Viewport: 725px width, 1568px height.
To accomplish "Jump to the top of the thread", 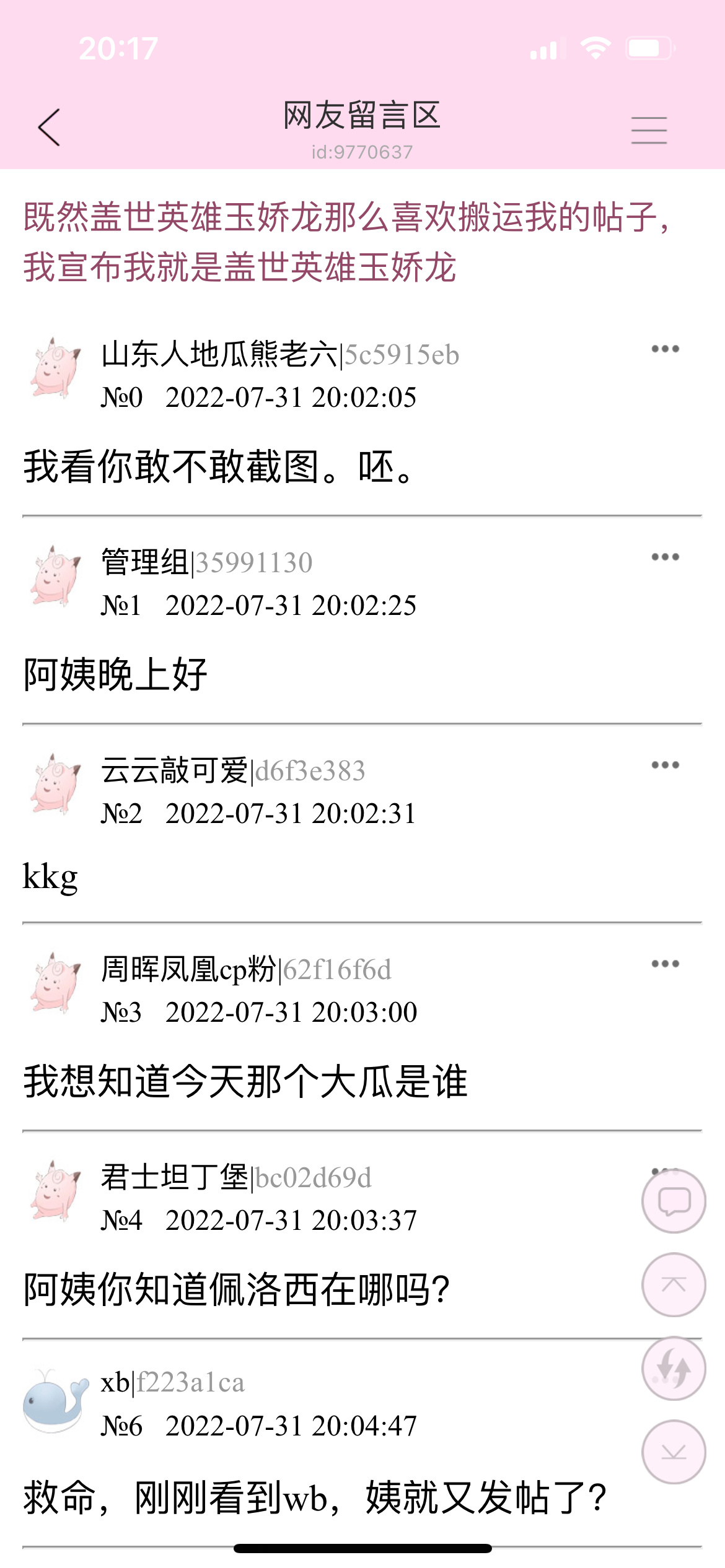I will 674,1285.
